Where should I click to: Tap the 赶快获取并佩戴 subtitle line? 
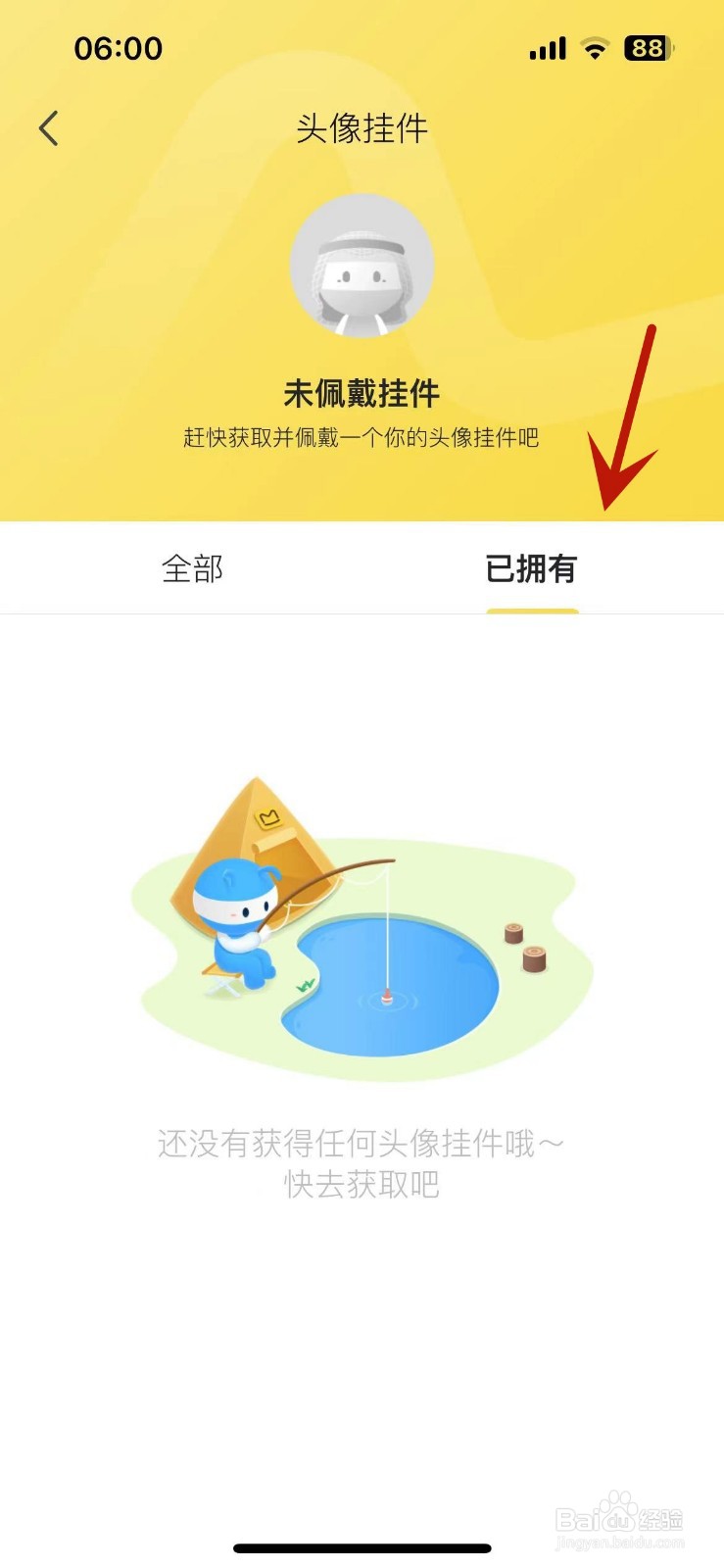pos(362,438)
